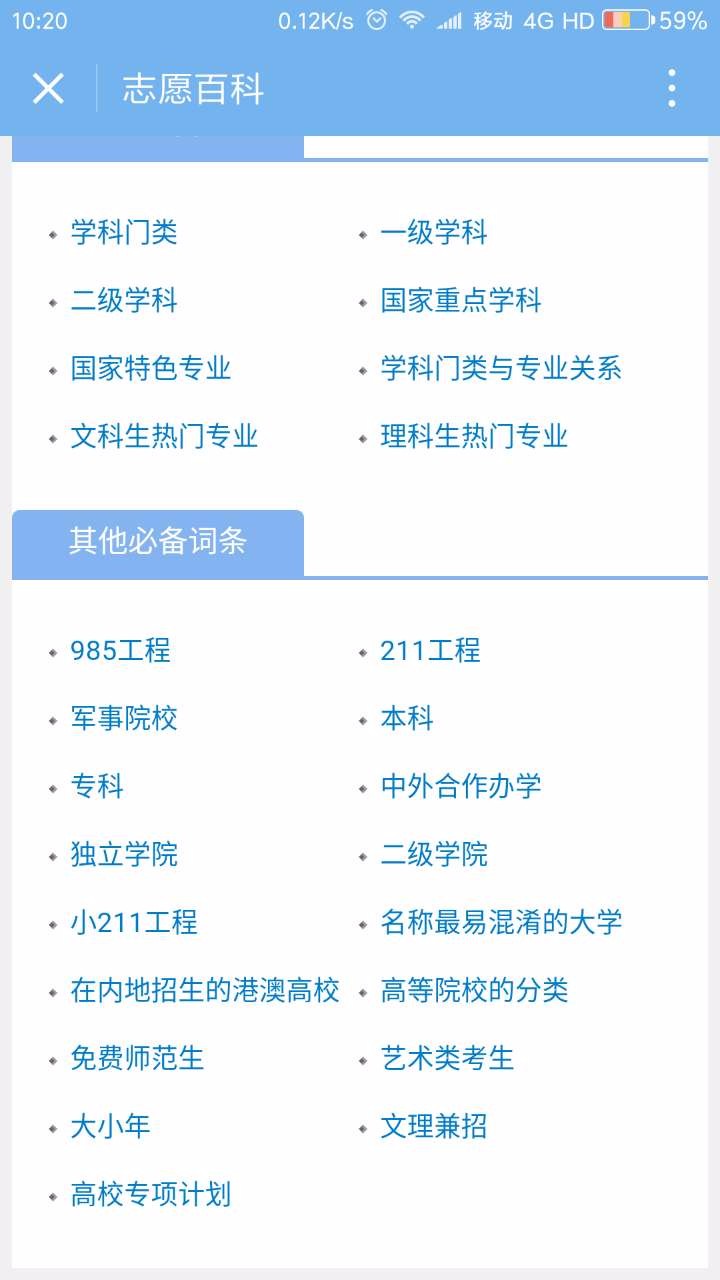Open the 高校专项计划 link
The height and width of the screenshot is (1280, 720).
(x=151, y=1194)
